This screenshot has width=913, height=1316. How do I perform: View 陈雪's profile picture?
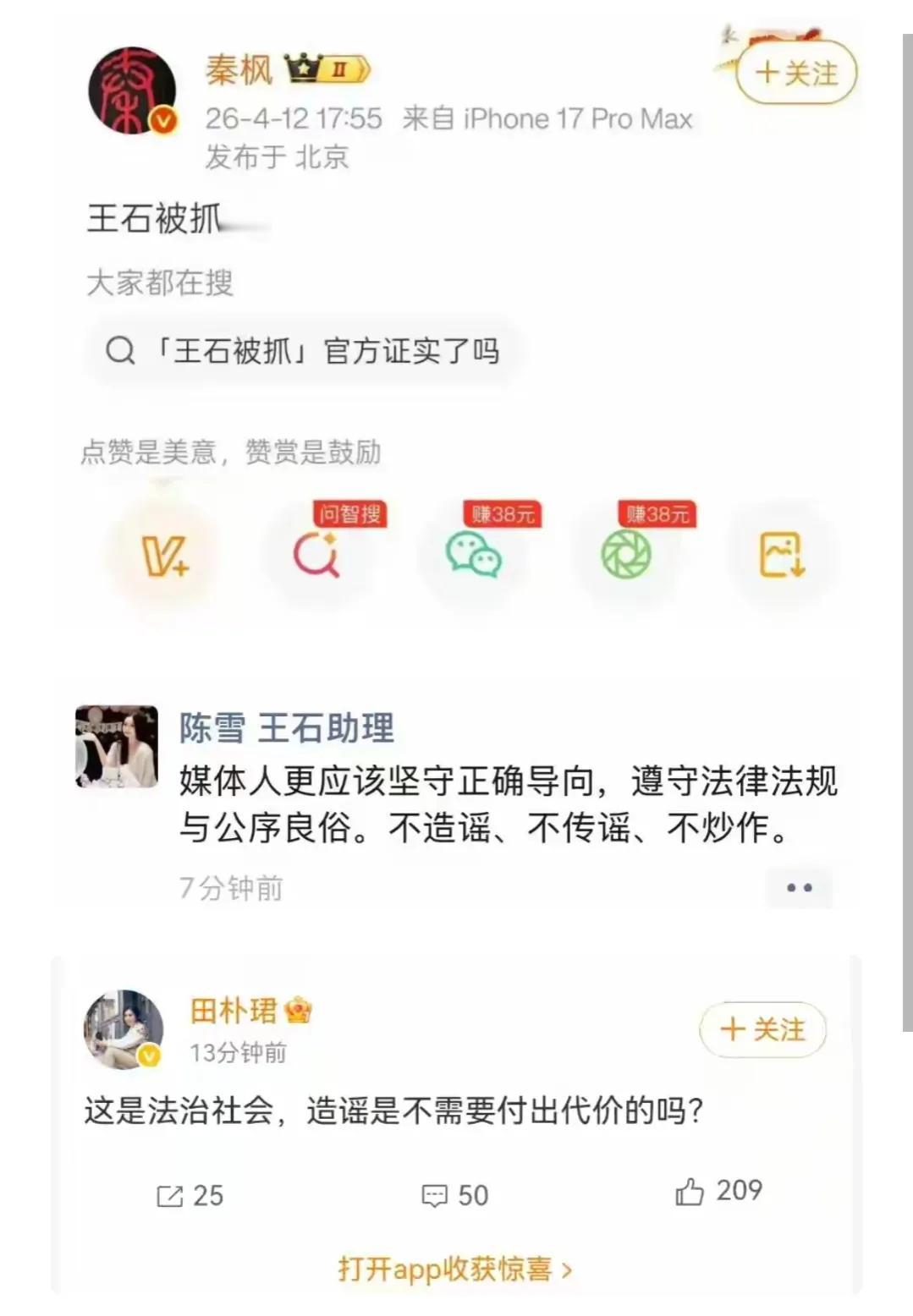(118, 744)
